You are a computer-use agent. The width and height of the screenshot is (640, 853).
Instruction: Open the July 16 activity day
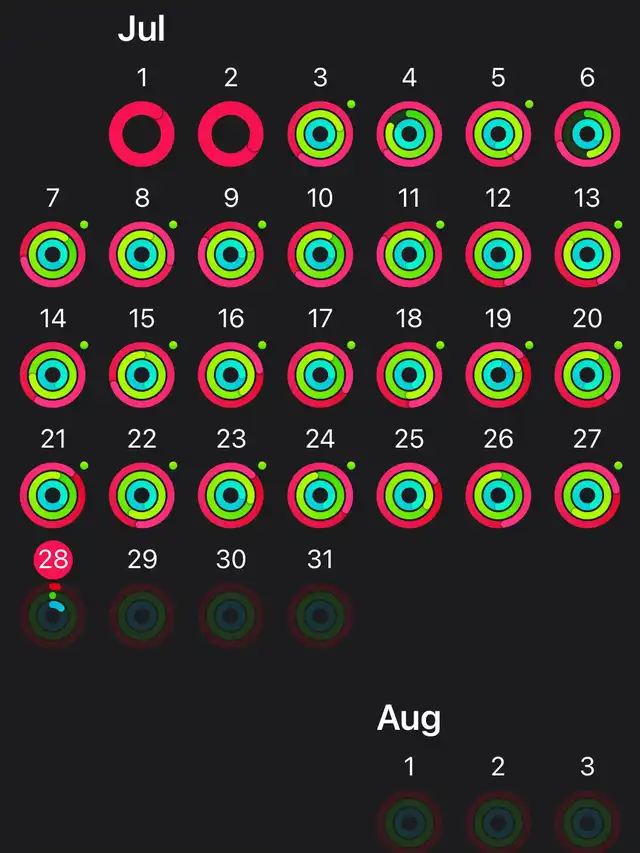pyautogui.click(x=231, y=374)
